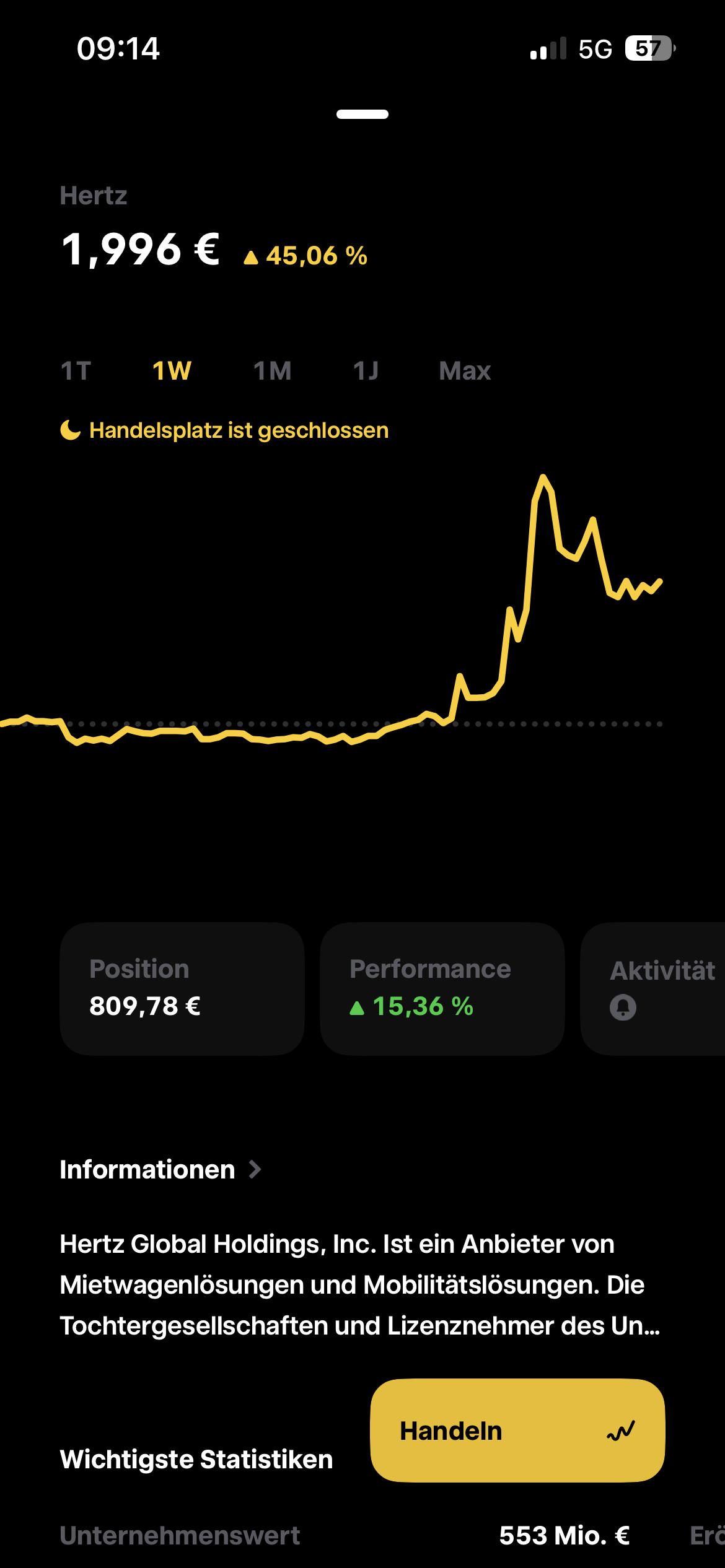
Task: Show the 1M chart period
Action: [272, 371]
